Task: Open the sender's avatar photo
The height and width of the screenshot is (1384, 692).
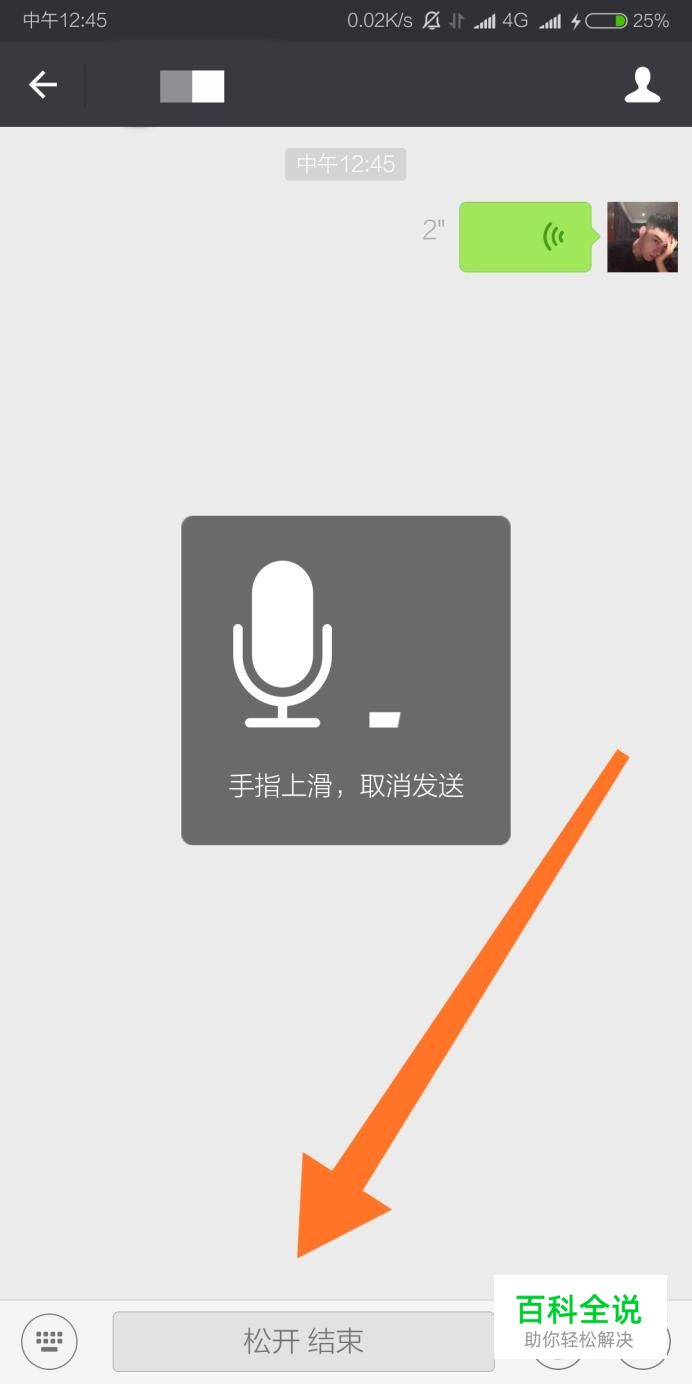Action: (642, 237)
